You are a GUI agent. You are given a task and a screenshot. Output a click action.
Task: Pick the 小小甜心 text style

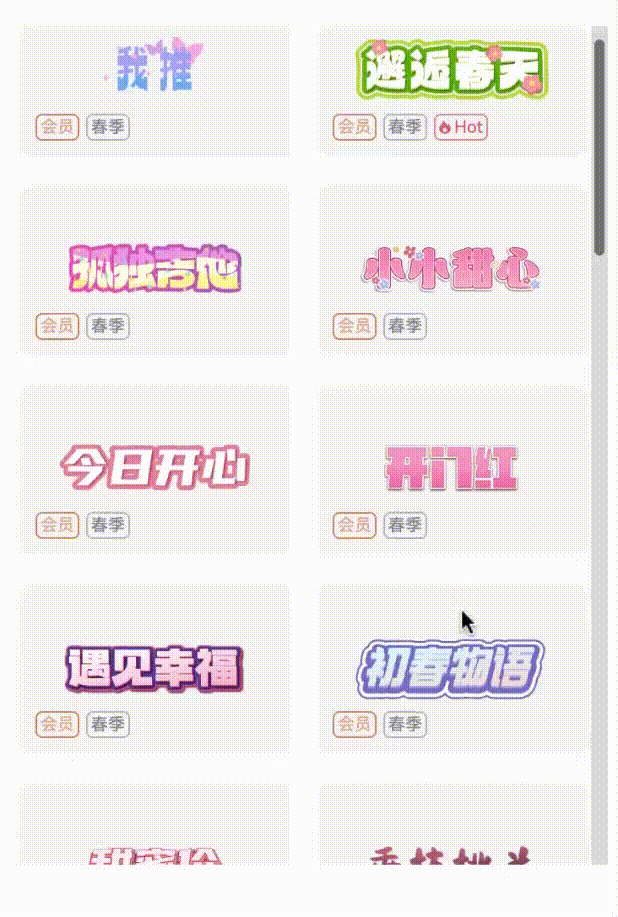452,270
